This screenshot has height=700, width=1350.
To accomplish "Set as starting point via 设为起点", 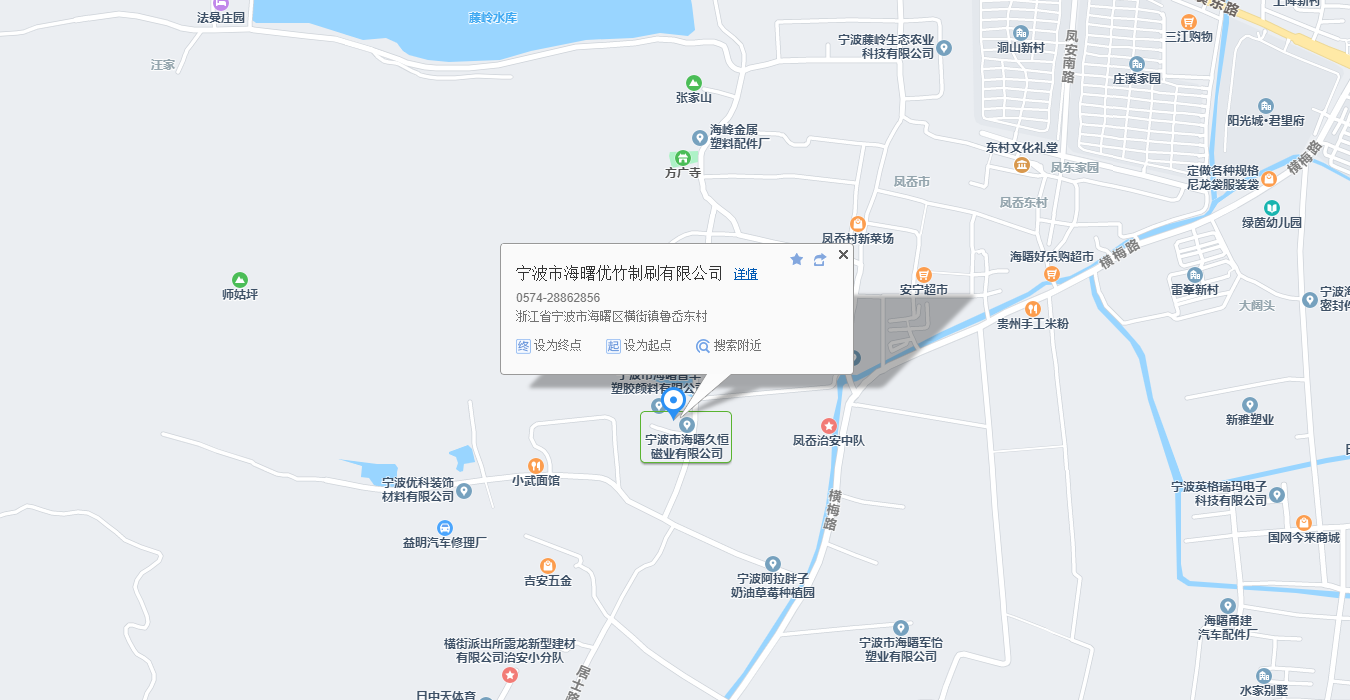I will 639,346.
